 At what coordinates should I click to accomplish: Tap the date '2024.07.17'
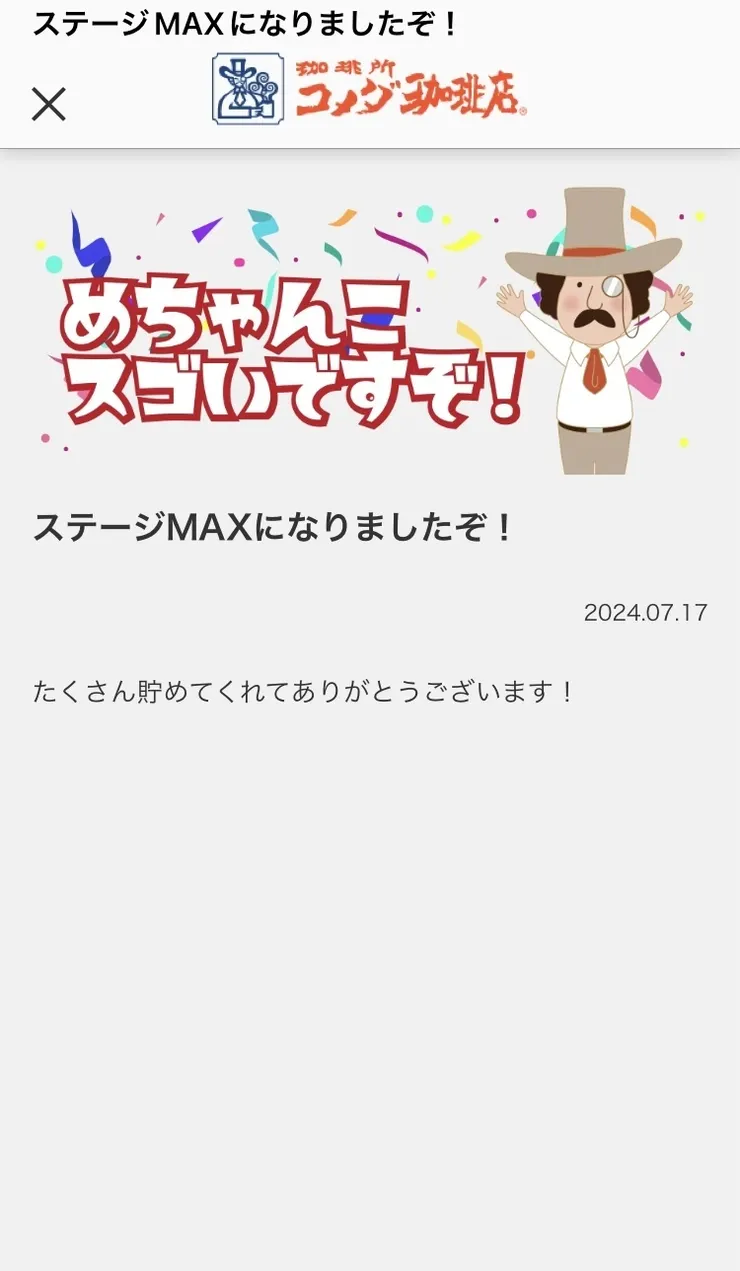point(646,613)
